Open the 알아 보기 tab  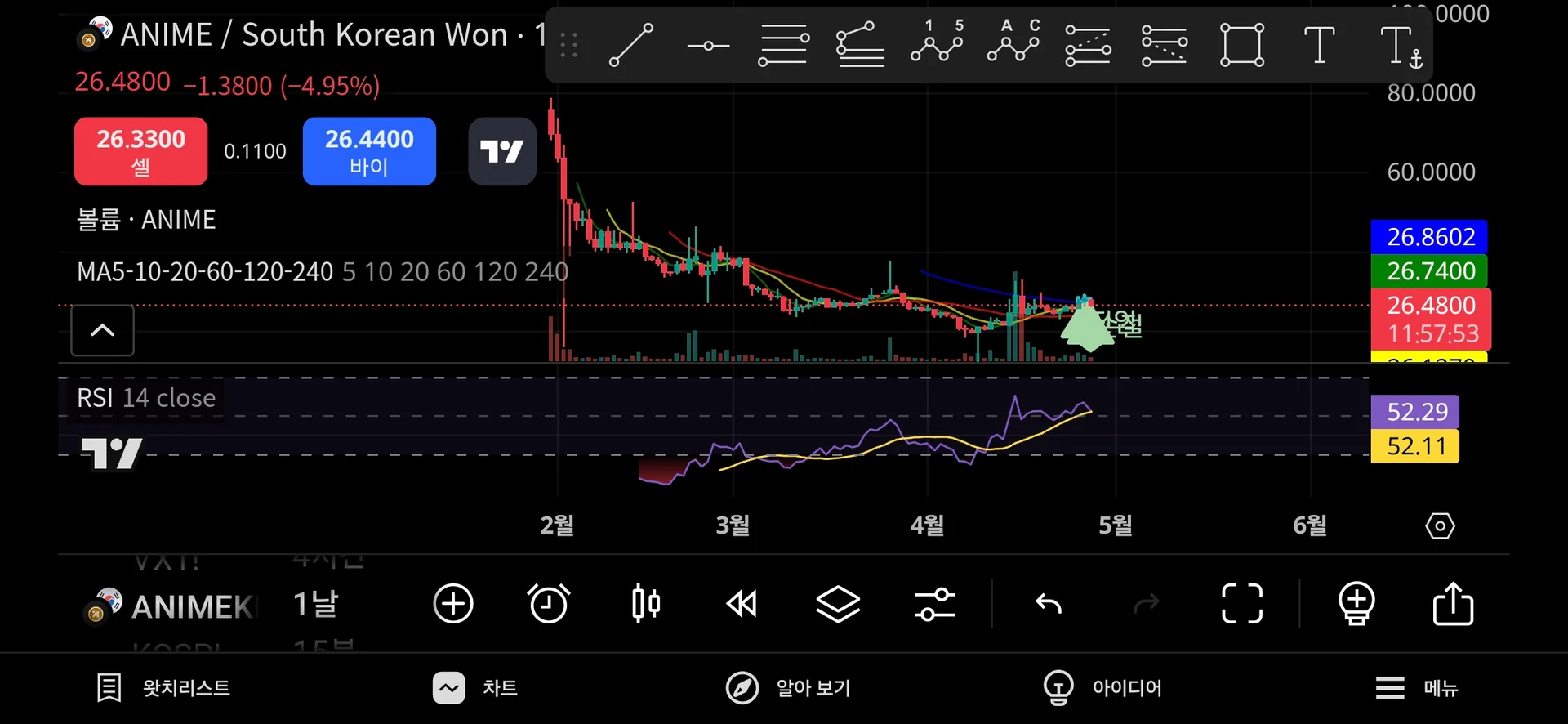(789, 688)
